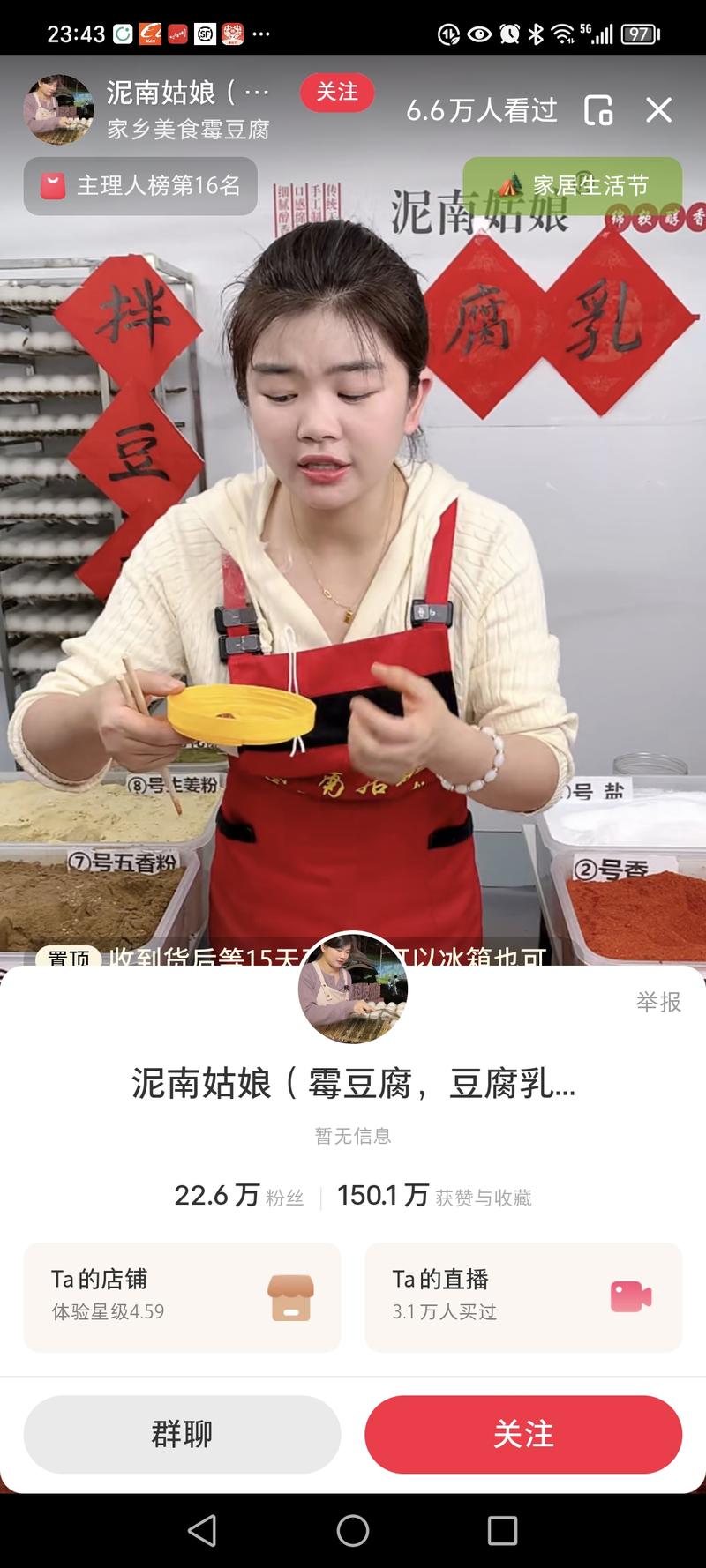706x1568 pixels.
Task: Tap the large red 关注 button at the bottom
Action: point(523,1434)
